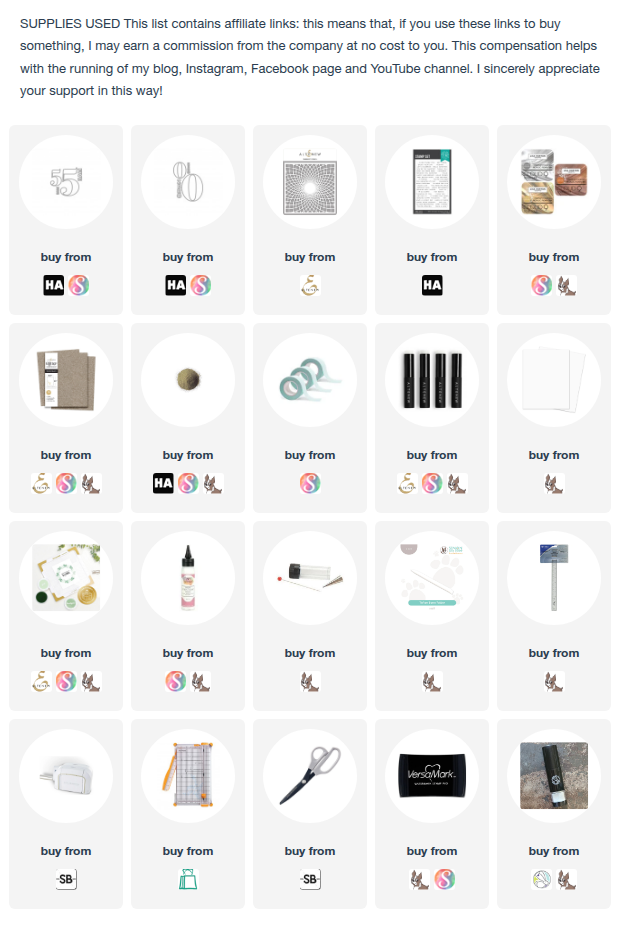Open the scissors product tile
The width and height of the screenshot is (620, 929).
coord(309,776)
